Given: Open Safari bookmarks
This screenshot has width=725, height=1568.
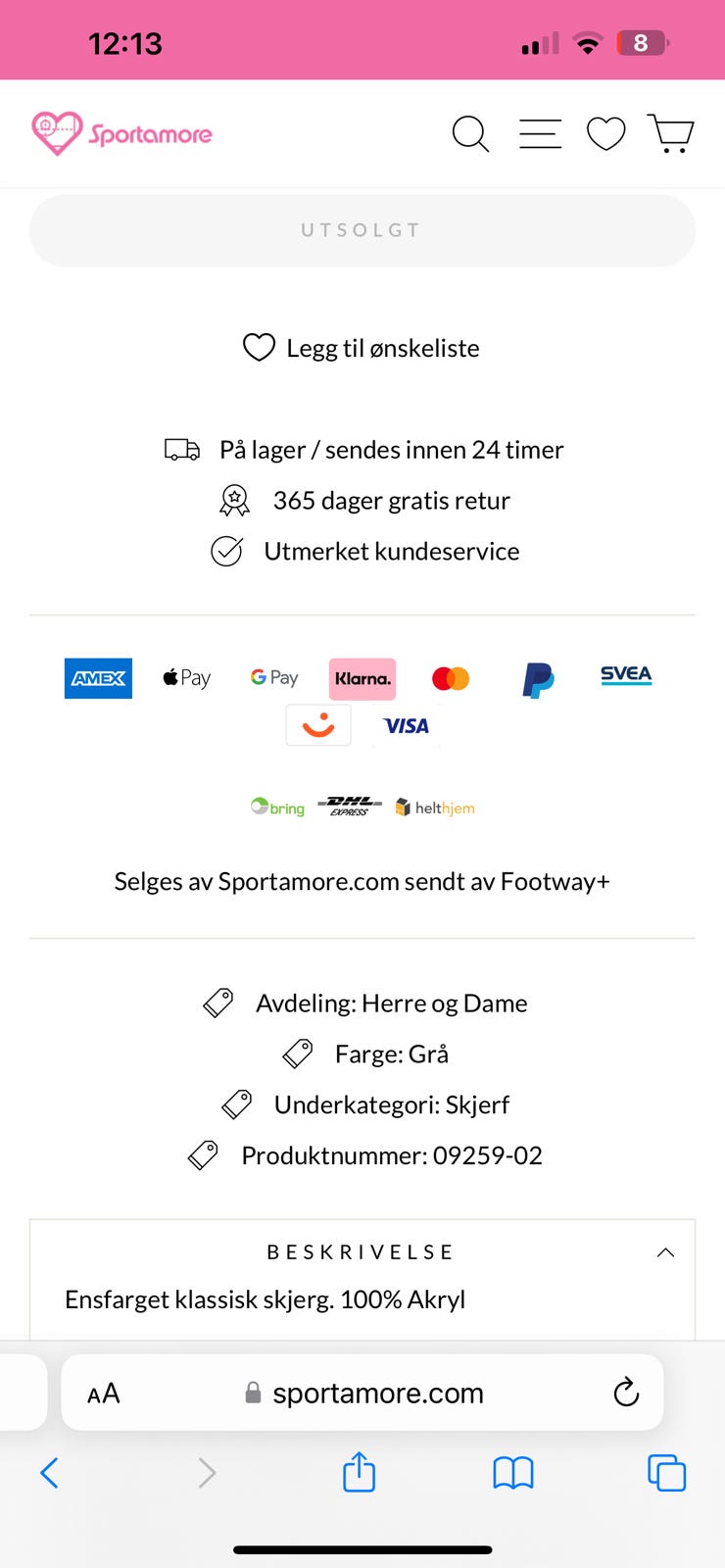Looking at the screenshot, I should [513, 1472].
